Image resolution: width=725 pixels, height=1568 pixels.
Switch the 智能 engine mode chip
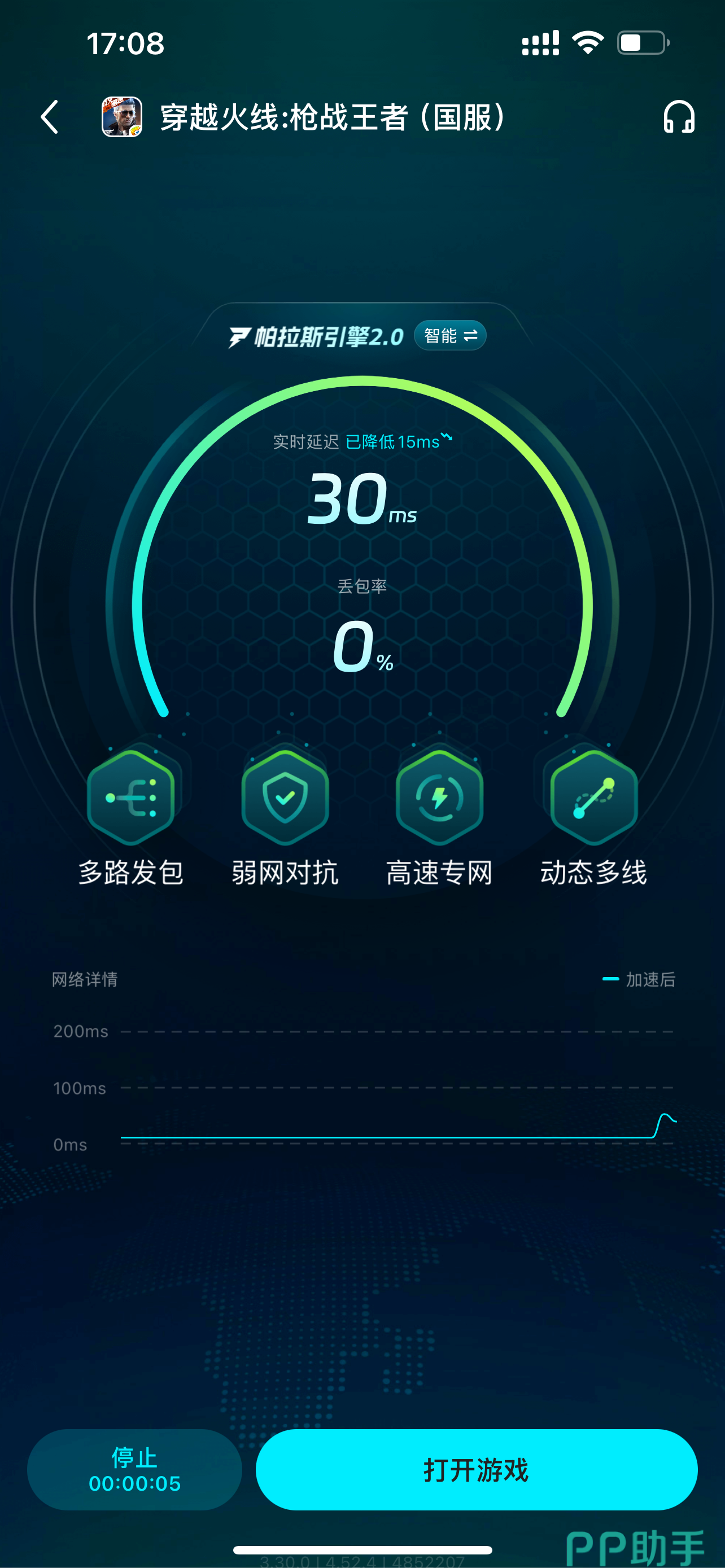(x=450, y=335)
